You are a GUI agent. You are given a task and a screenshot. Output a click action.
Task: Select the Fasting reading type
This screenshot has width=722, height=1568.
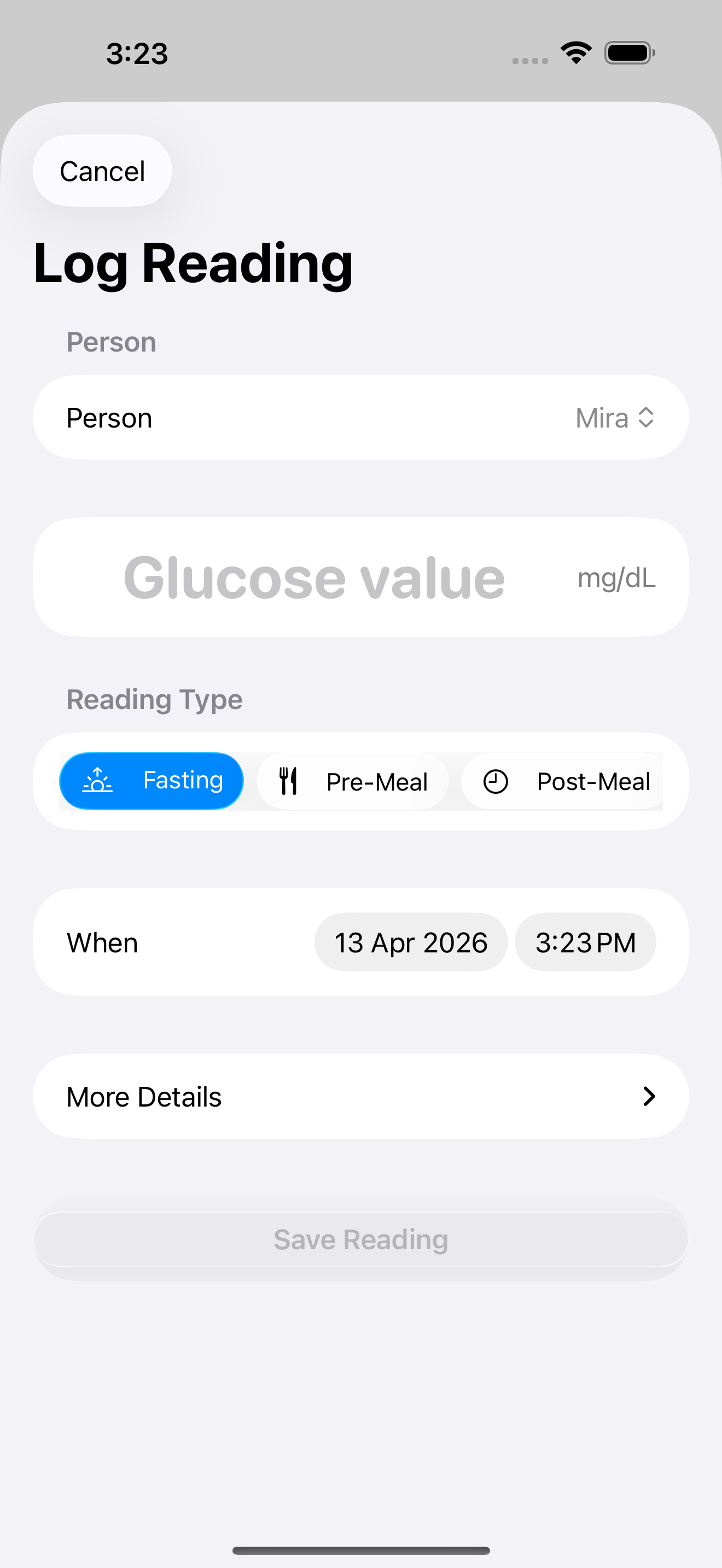click(152, 781)
